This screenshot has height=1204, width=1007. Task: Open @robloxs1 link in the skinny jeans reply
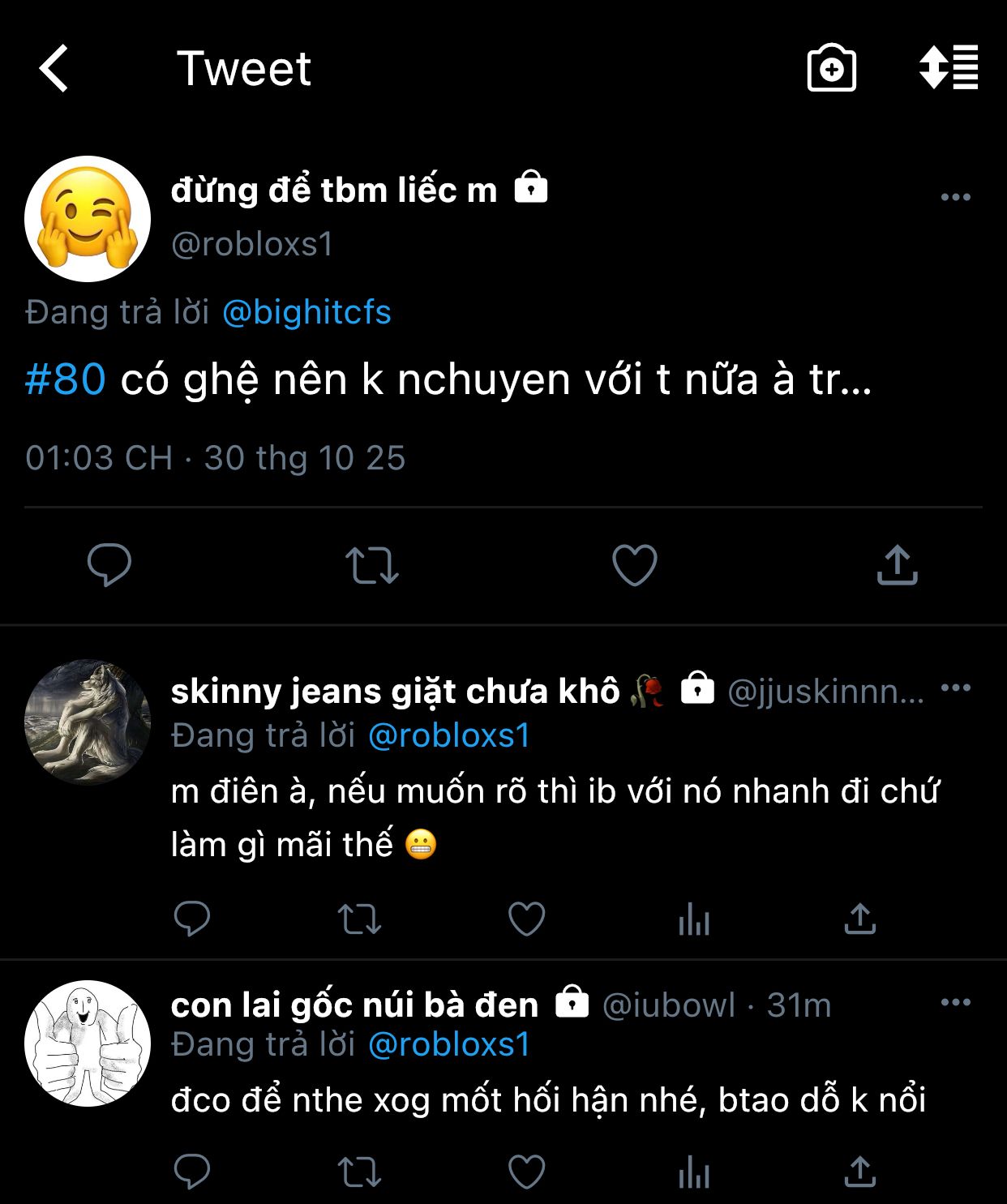coord(448,736)
